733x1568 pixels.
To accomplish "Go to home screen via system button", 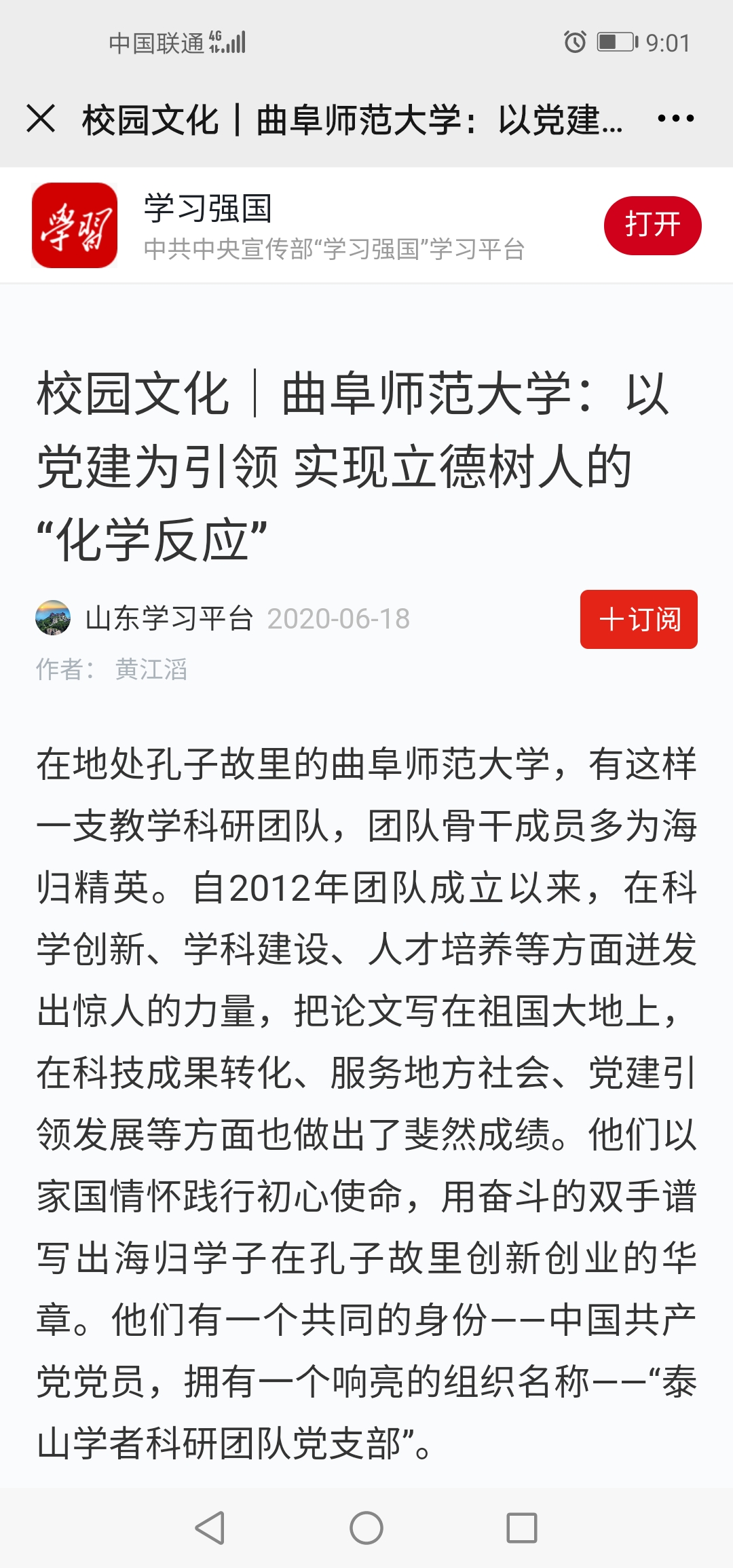I will click(x=366, y=1528).
